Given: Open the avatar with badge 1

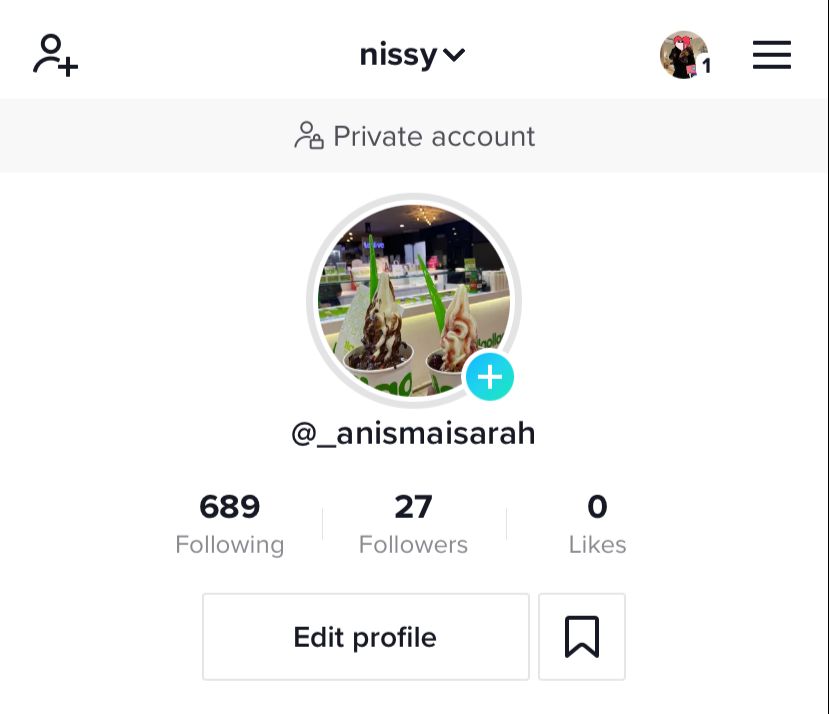Looking at the screenshot, I should (685, 55).
